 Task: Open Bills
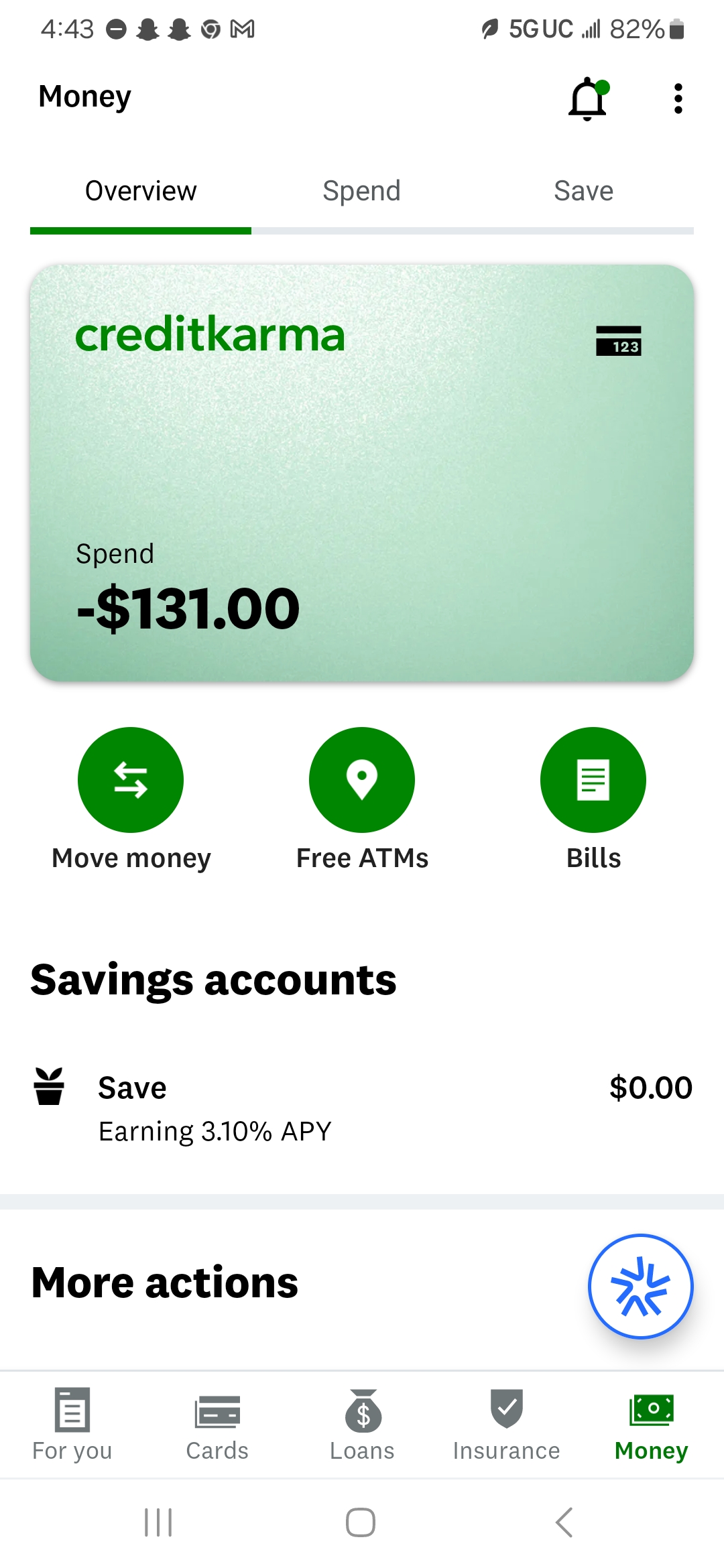point(593,799)
